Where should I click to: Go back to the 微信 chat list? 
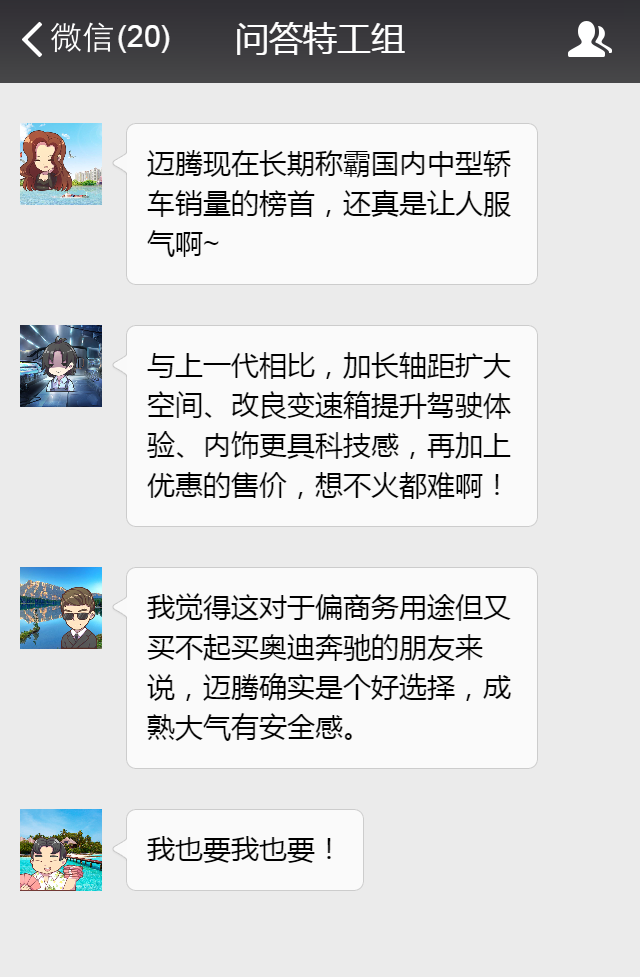95,40
